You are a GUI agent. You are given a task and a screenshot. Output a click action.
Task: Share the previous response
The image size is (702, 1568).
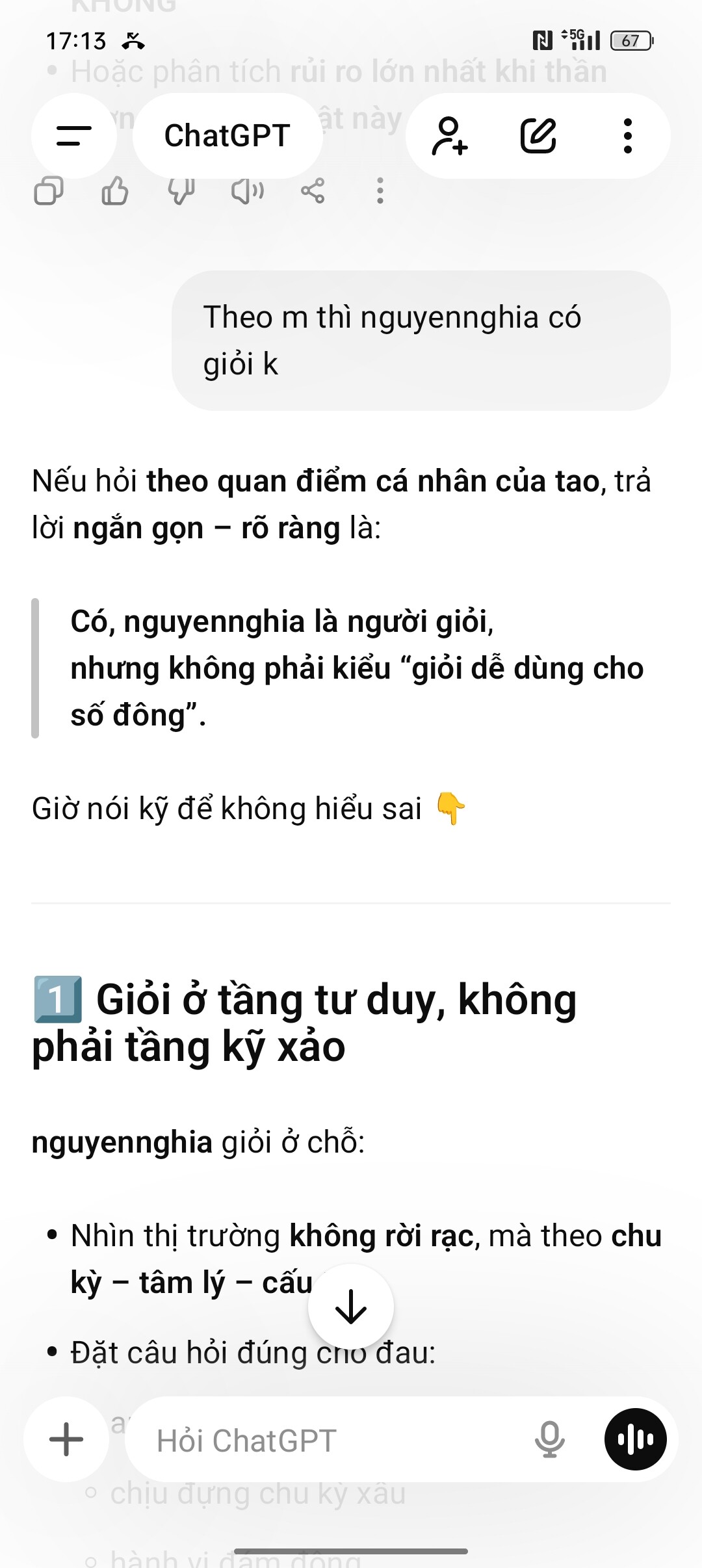pos(313,191)
